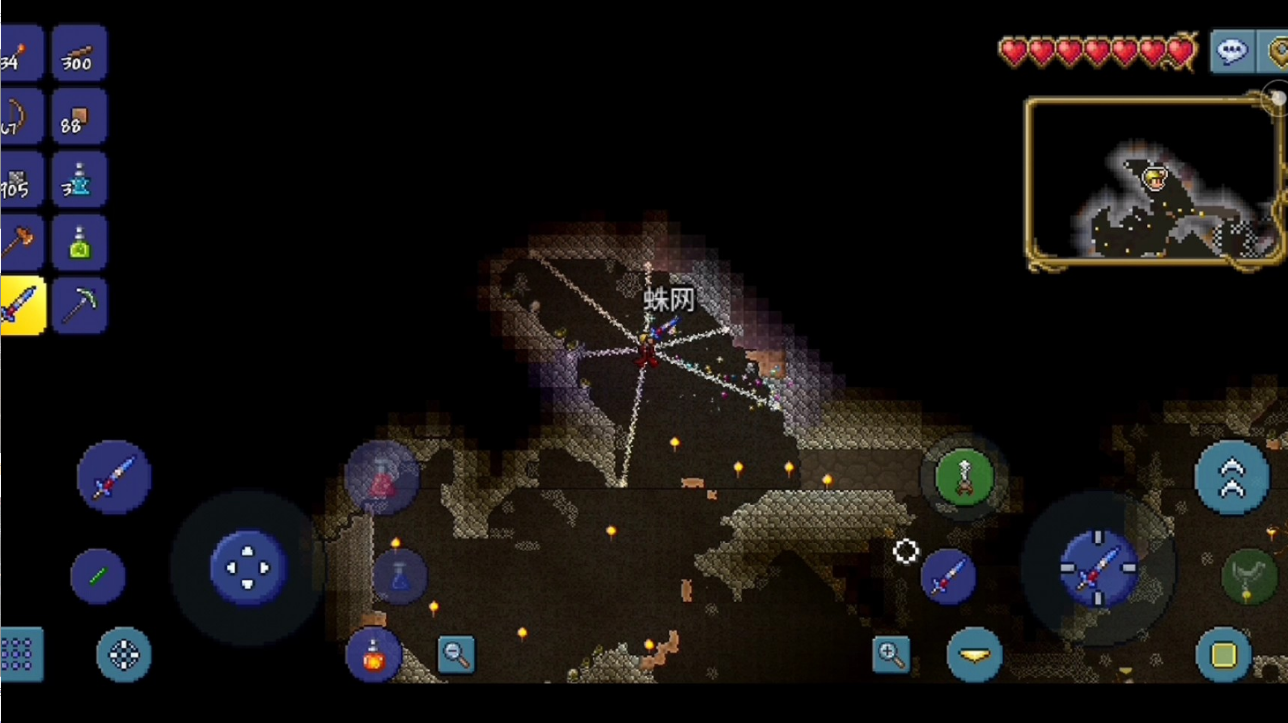Screen dimensions: 1288x723
Task: Select the sword hotbar slot
Action: (x=21, y=305)
